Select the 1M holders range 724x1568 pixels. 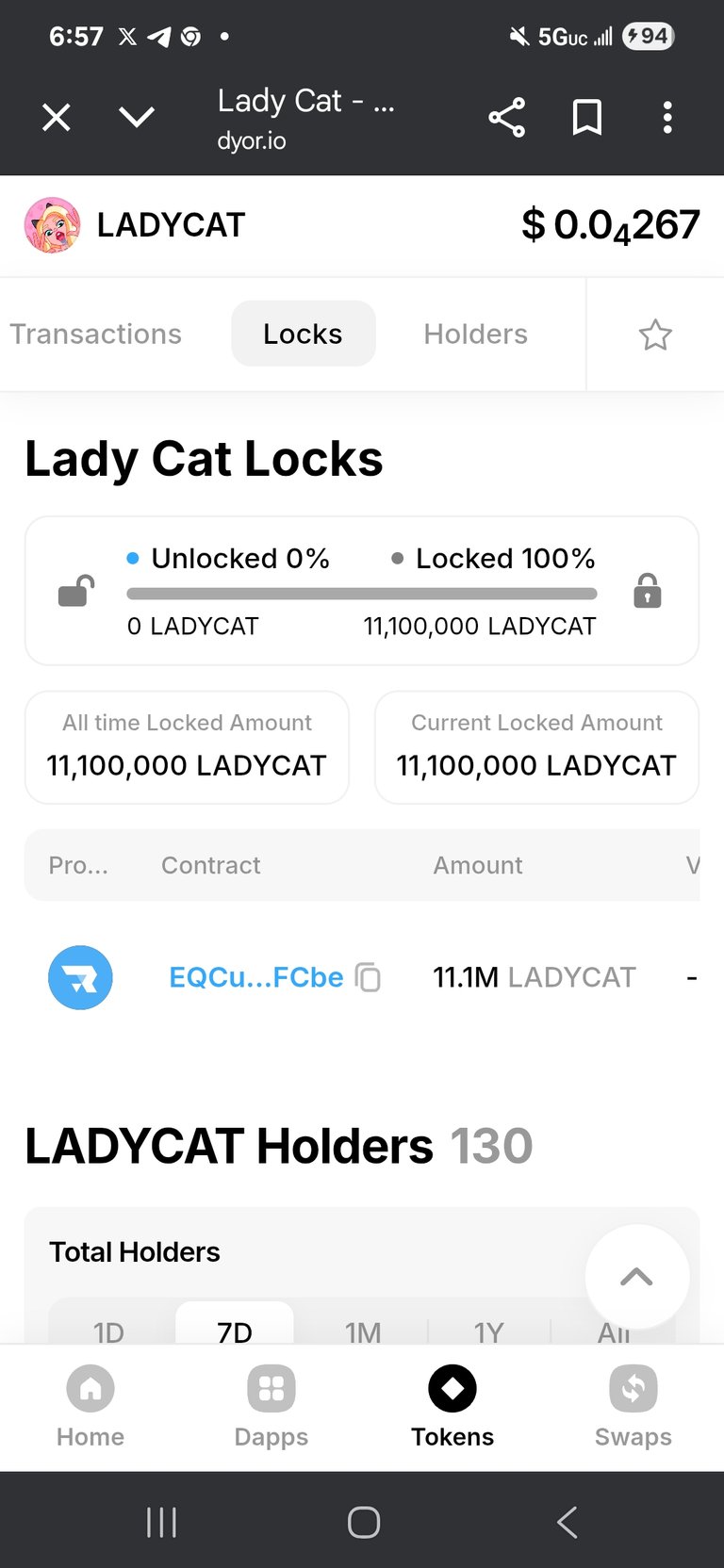click(363, 1331)
